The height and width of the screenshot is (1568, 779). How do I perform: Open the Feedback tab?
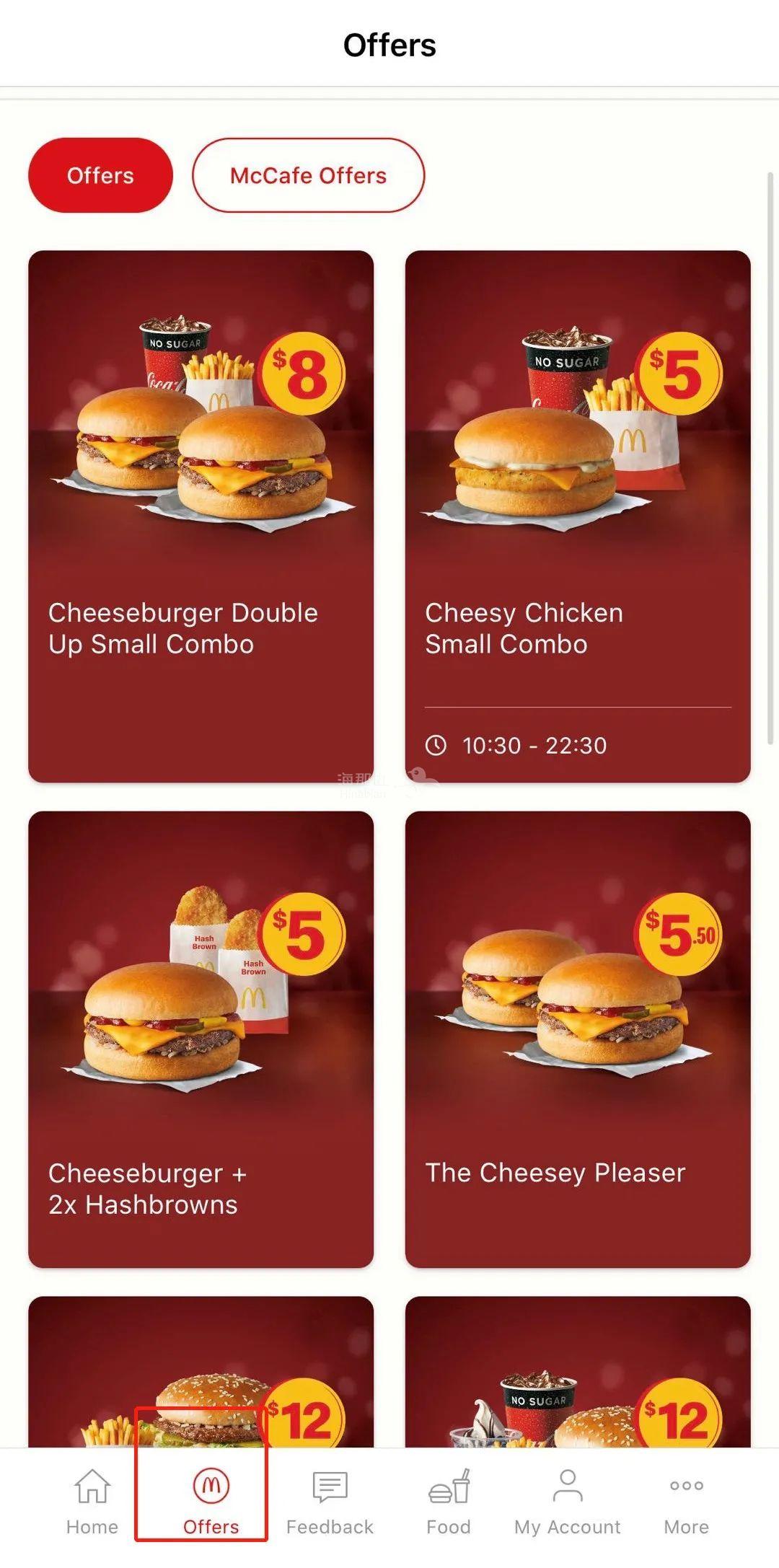pyautogui.click(x=330, y=1502)
